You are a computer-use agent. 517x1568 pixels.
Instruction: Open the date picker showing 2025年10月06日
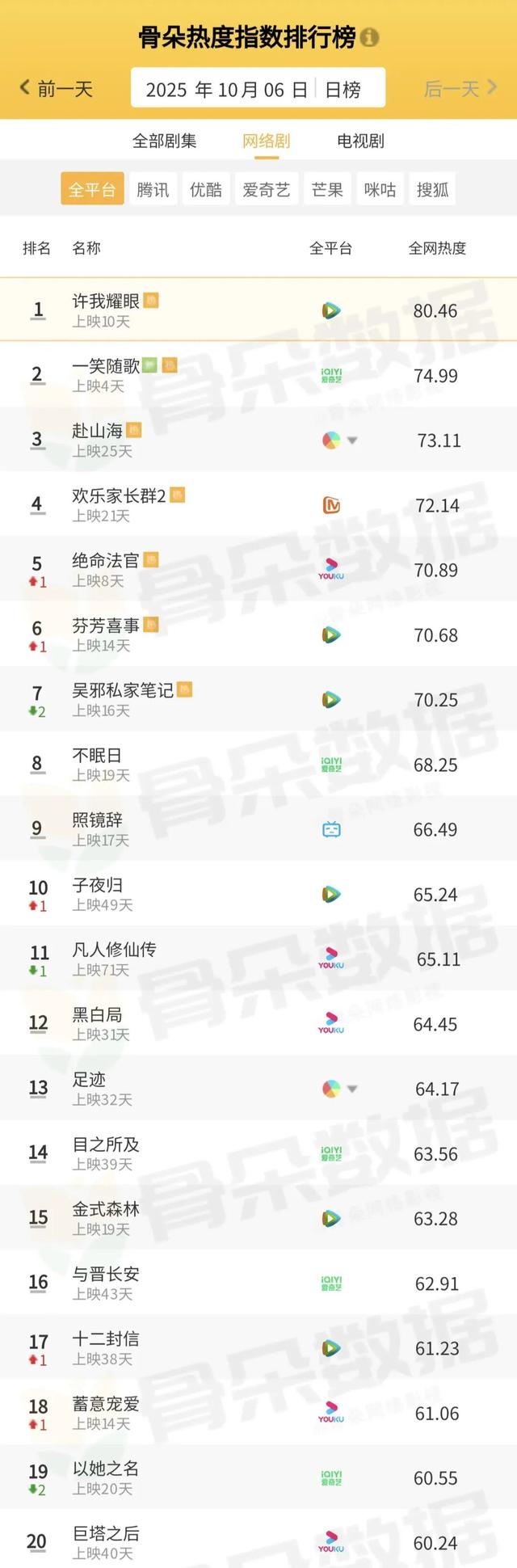(226, 89)
